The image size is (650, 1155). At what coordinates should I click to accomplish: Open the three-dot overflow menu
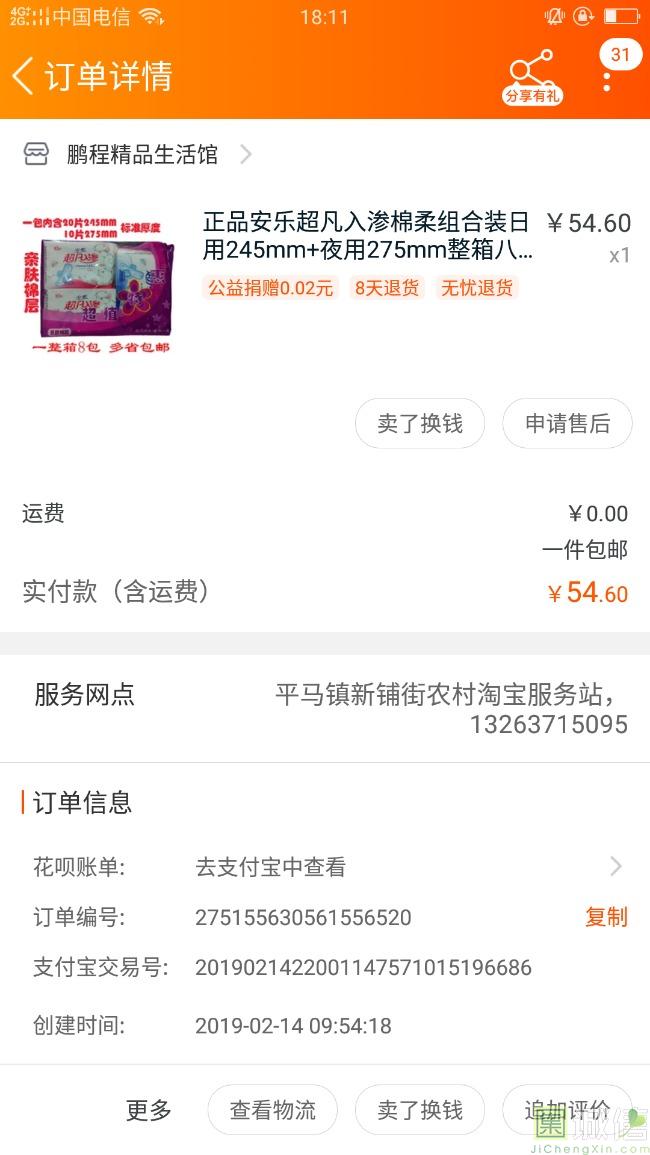pyautogui.click(x=607, y=79)
